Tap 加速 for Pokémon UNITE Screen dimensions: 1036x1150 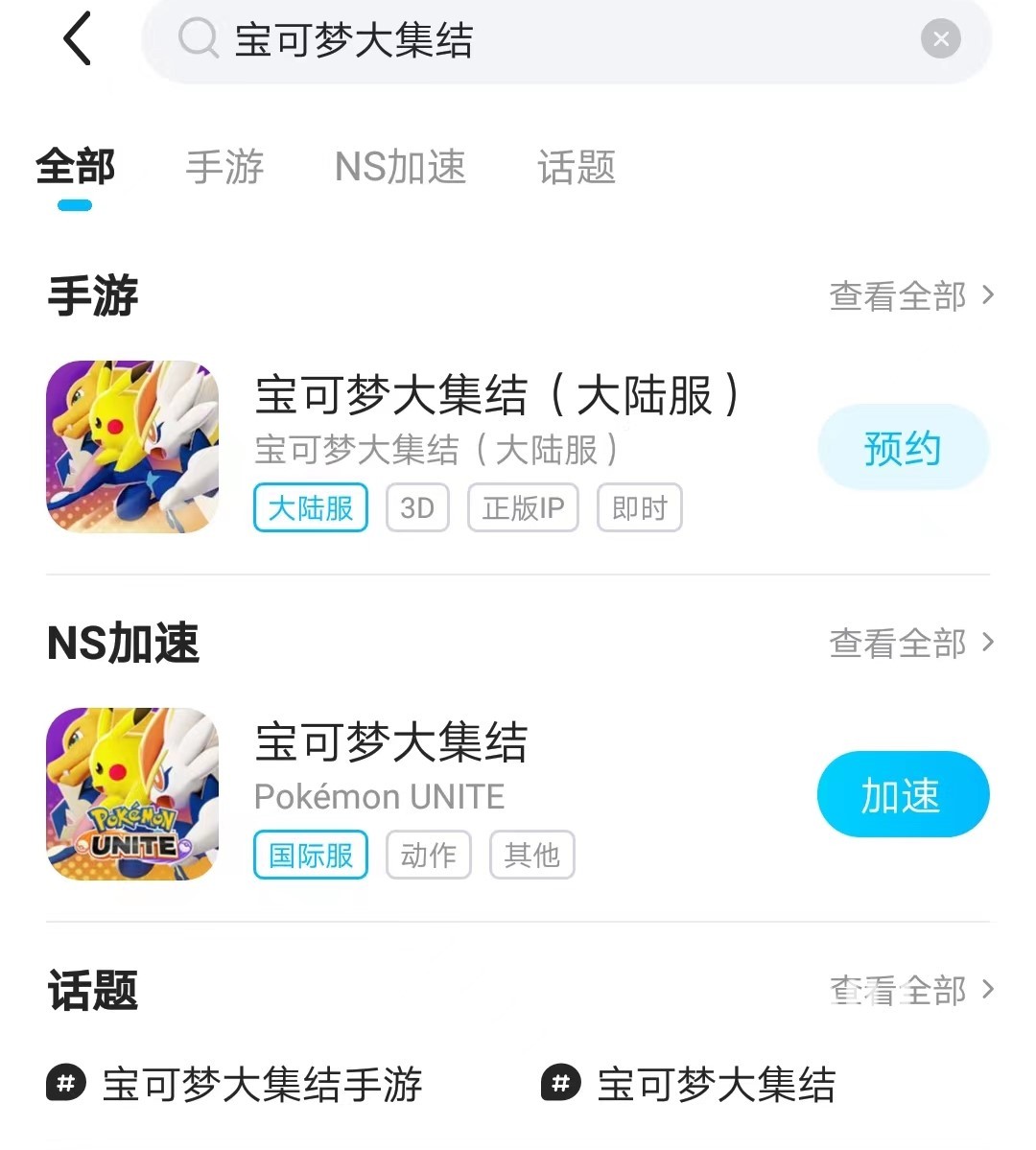pyautogui.click(x=902, y=795)
